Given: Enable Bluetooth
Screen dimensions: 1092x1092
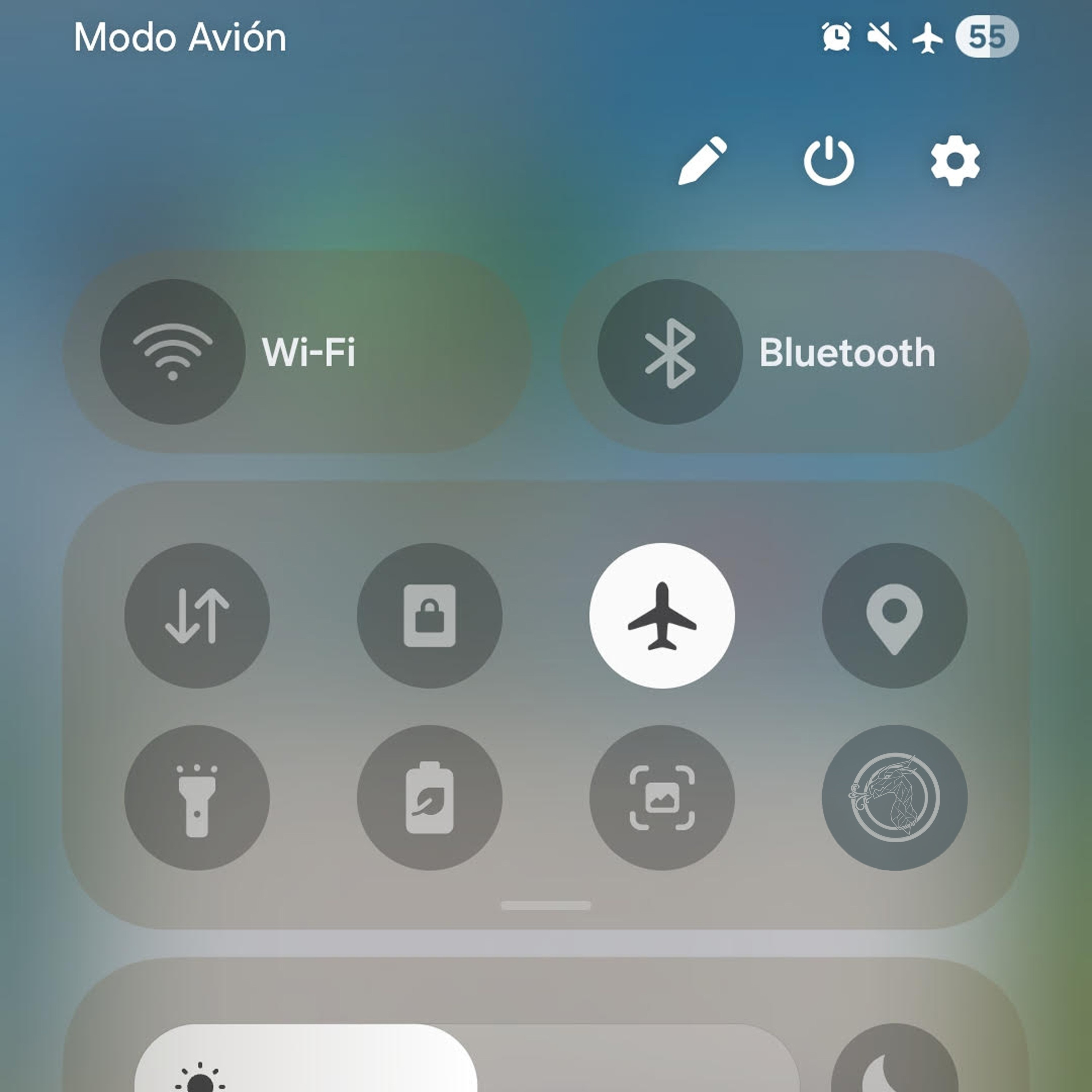Looking at the screenshot, I should tap(670, 352).
